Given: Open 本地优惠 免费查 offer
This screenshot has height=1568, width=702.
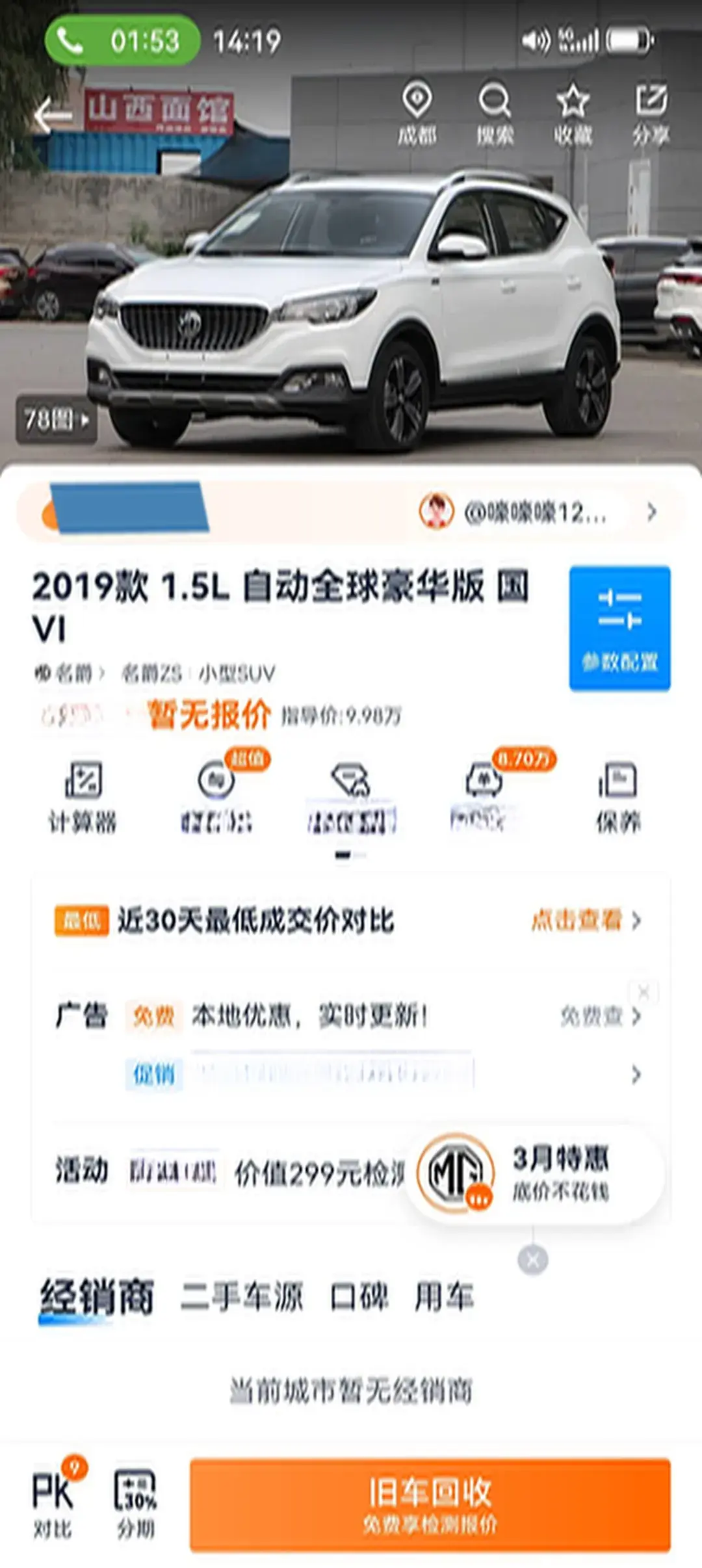Looking at the screenshot, I should [x=599, y=1016].
